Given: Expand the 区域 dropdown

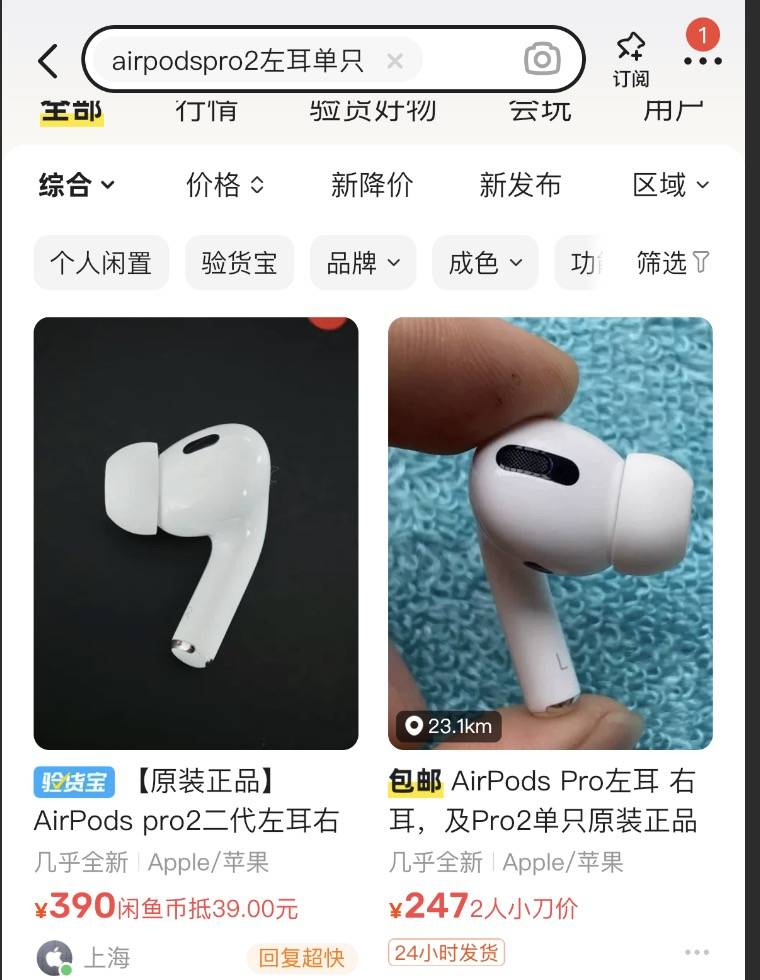Looking at the screenshot, I should (670, 184).
